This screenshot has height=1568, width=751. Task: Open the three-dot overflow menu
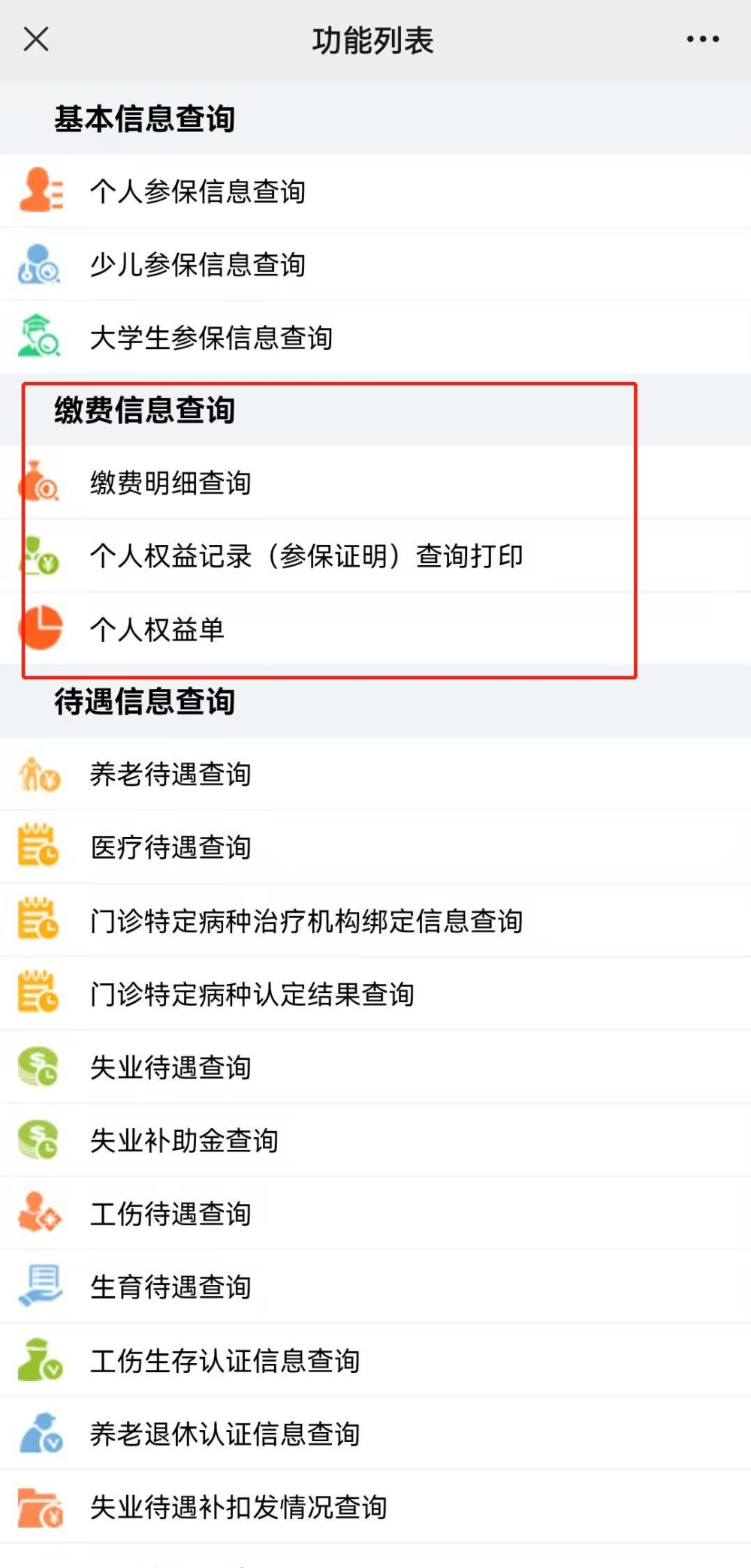tap(702, 39)
